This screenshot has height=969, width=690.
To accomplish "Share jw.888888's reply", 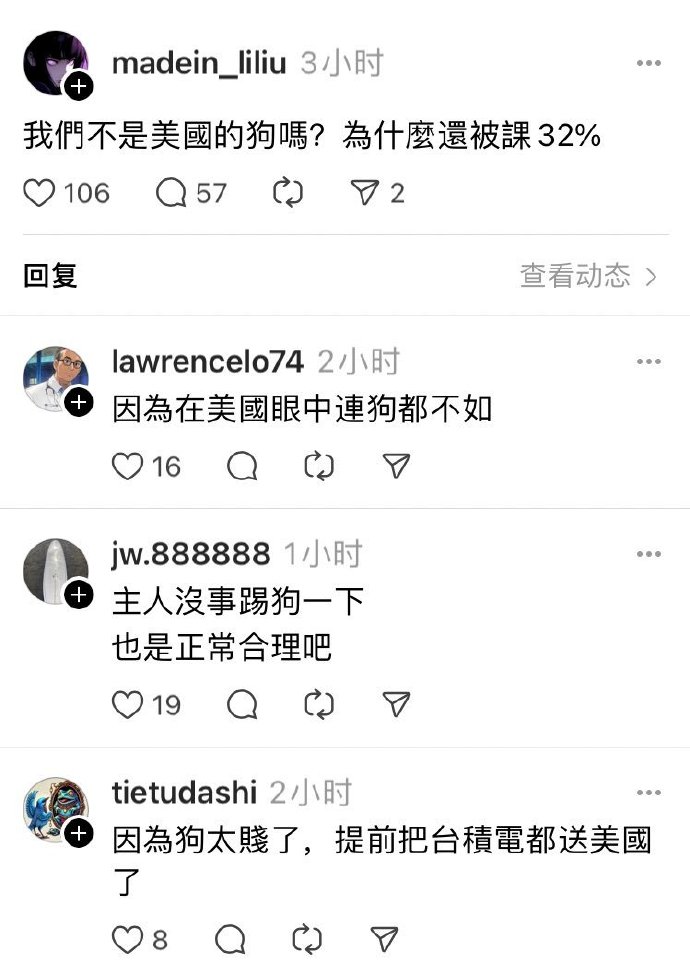I will click(x=397, y=705).
